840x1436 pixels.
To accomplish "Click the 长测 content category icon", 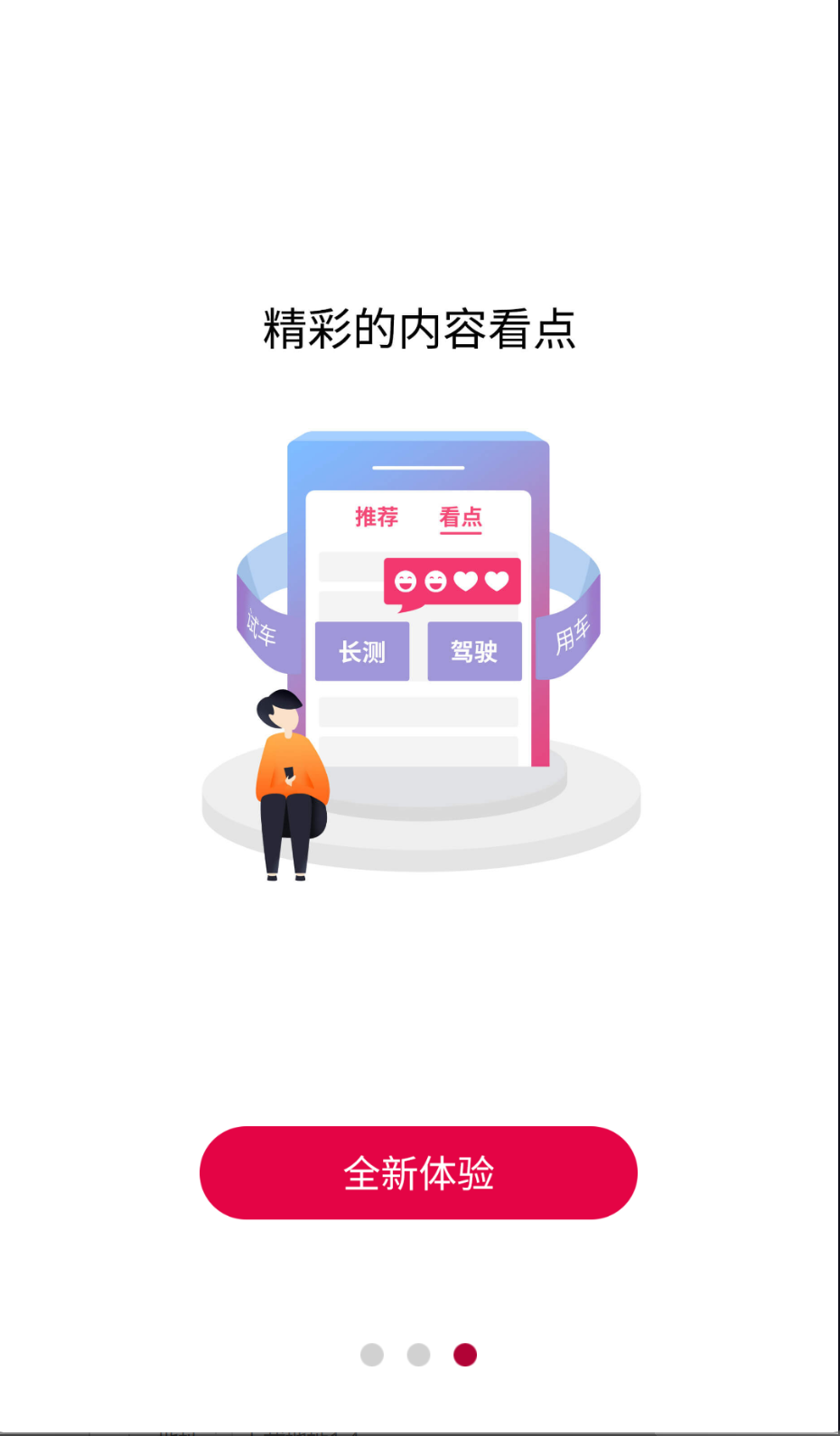I will pos(361,651).
